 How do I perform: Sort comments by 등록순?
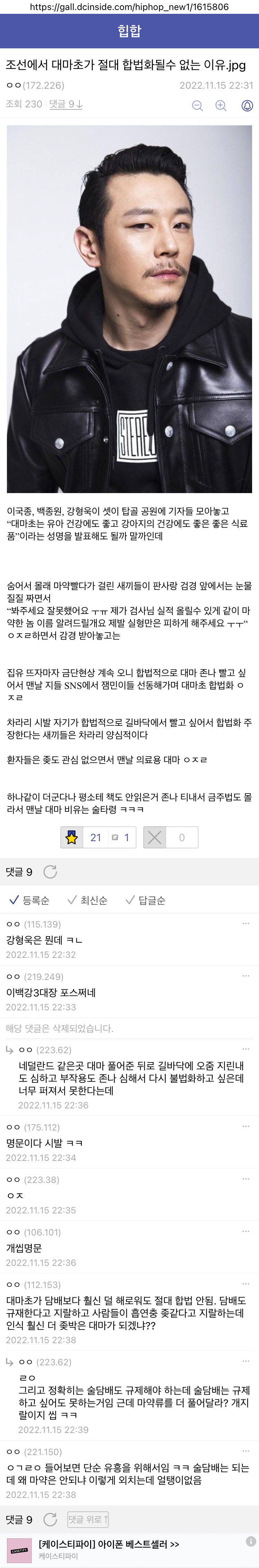point(29,900)
